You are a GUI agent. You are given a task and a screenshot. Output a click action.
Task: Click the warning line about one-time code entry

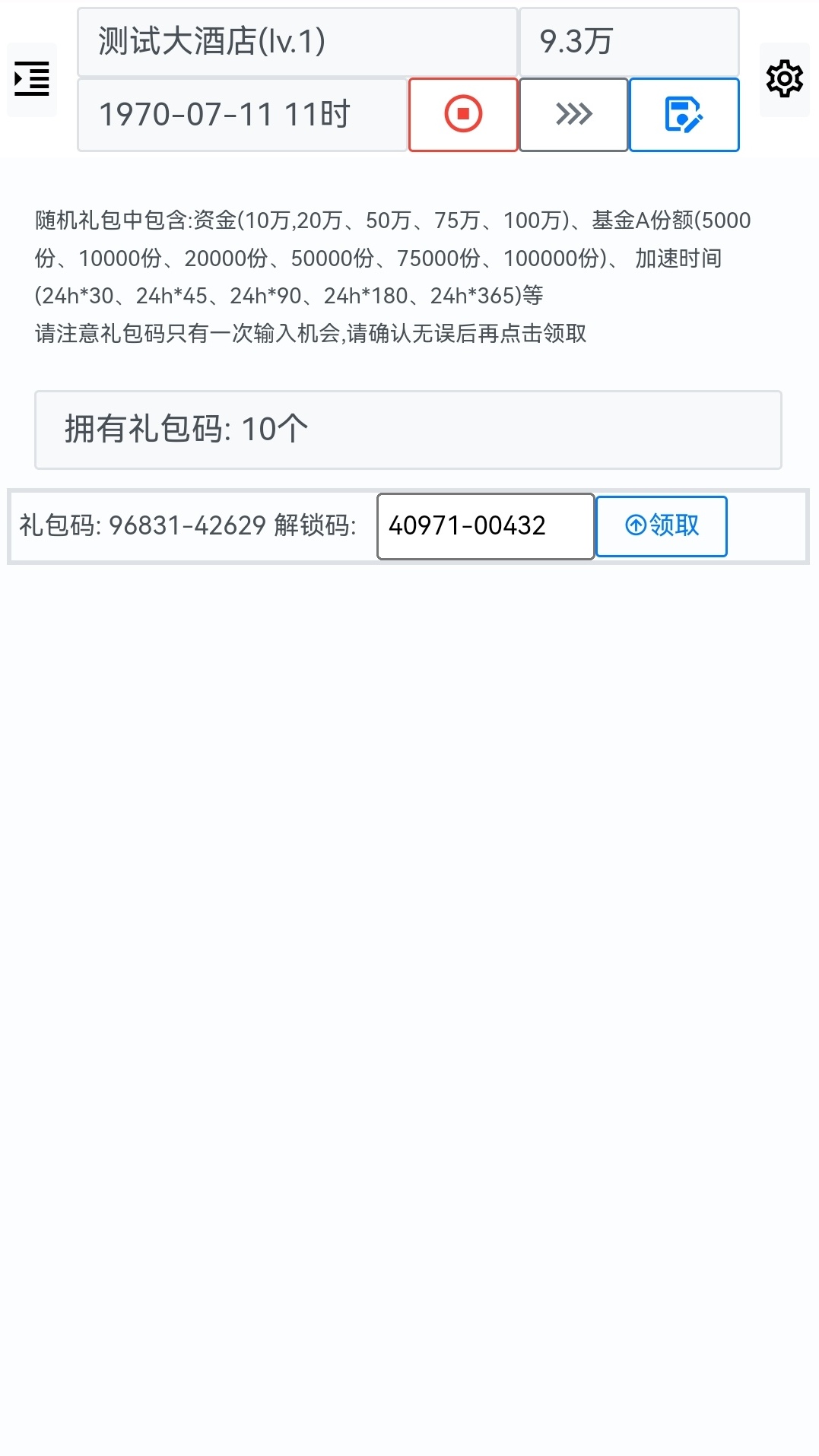(x=311, y=332)
